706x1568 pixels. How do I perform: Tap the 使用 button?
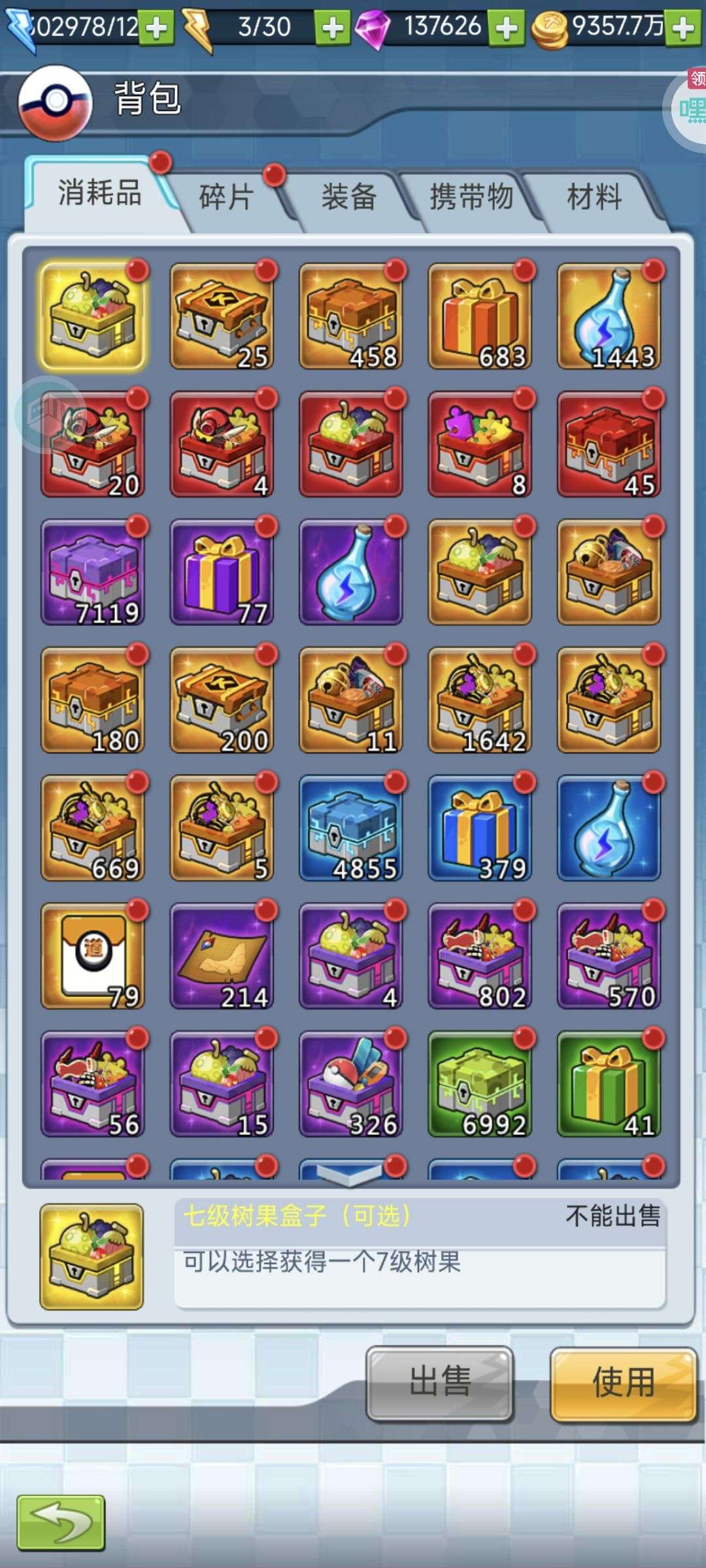624,1383
